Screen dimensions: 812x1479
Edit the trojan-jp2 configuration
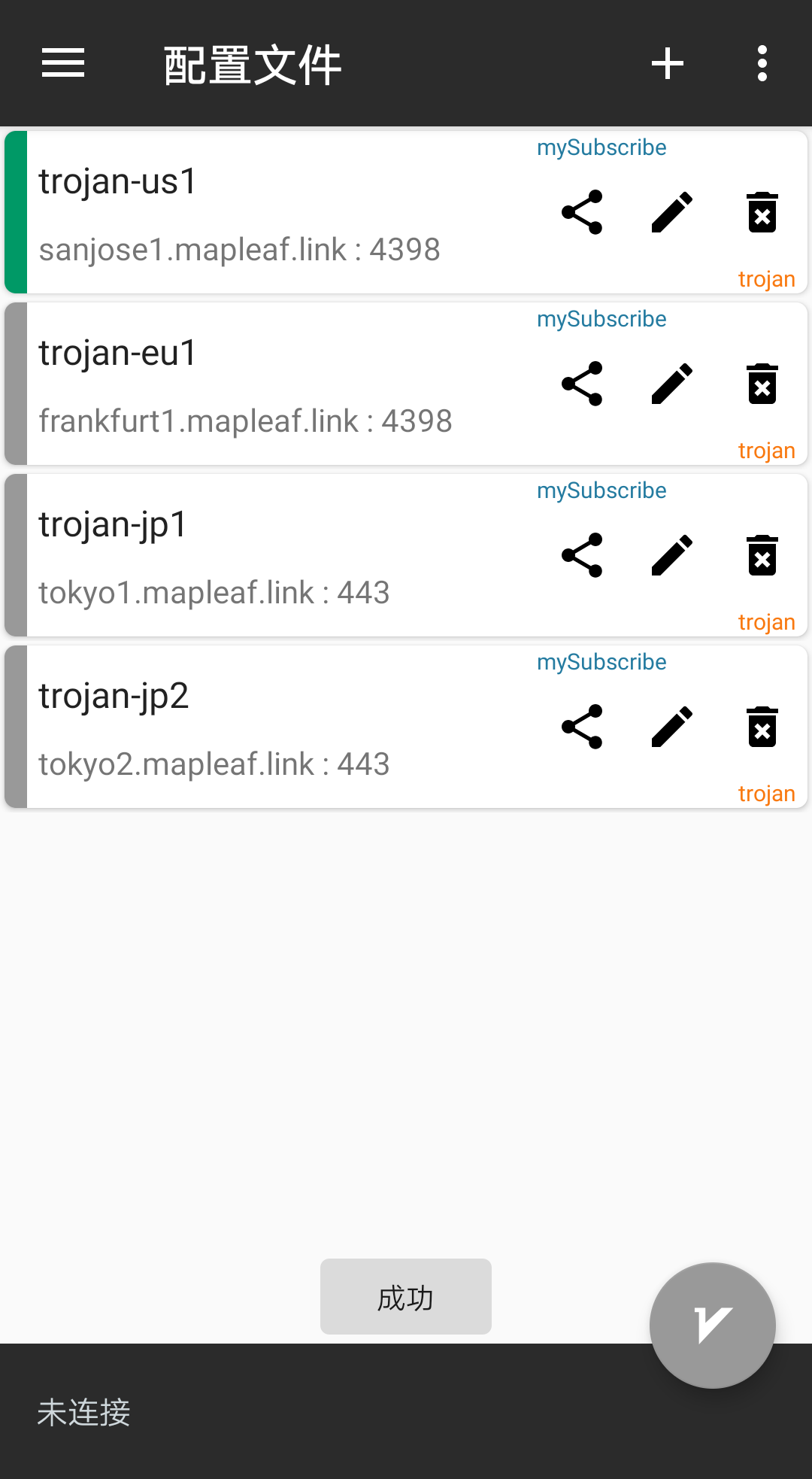click(672, 727)
